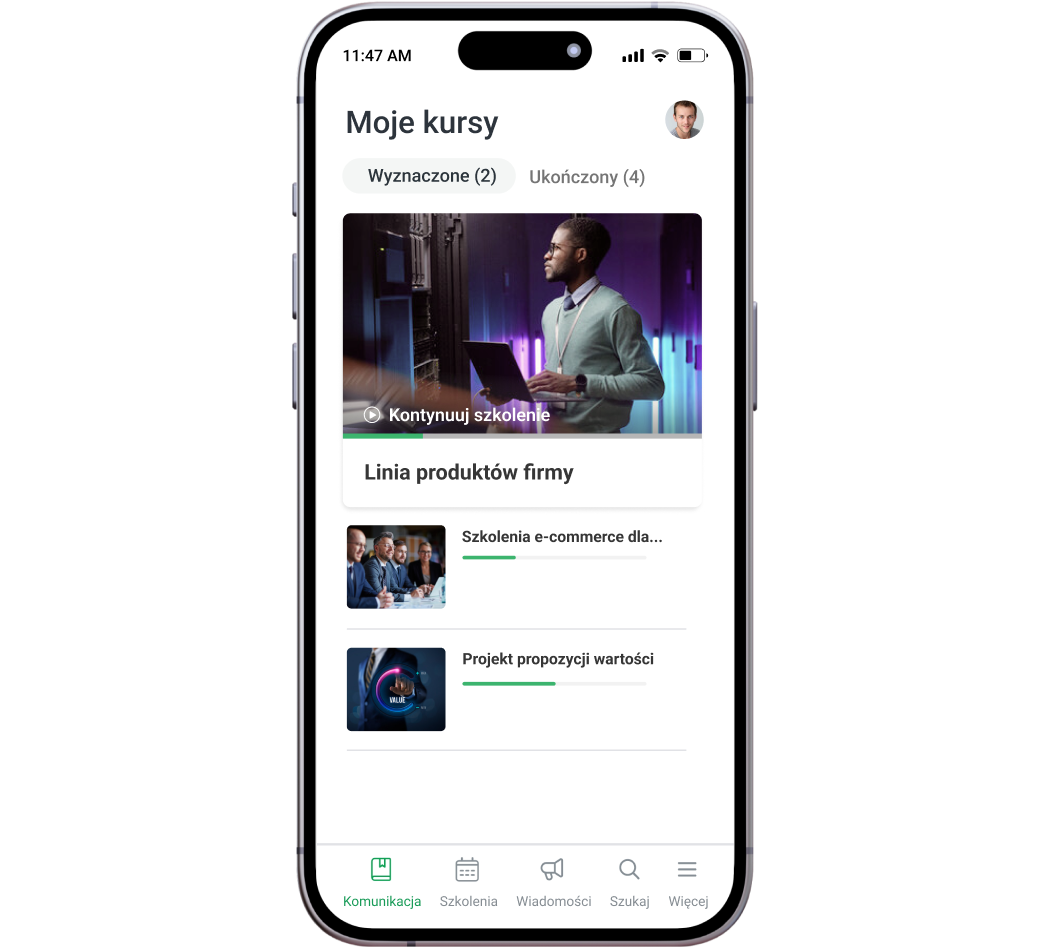Open the Więcej menu
The image size is (1050, 948).
[x=688, y=882]
